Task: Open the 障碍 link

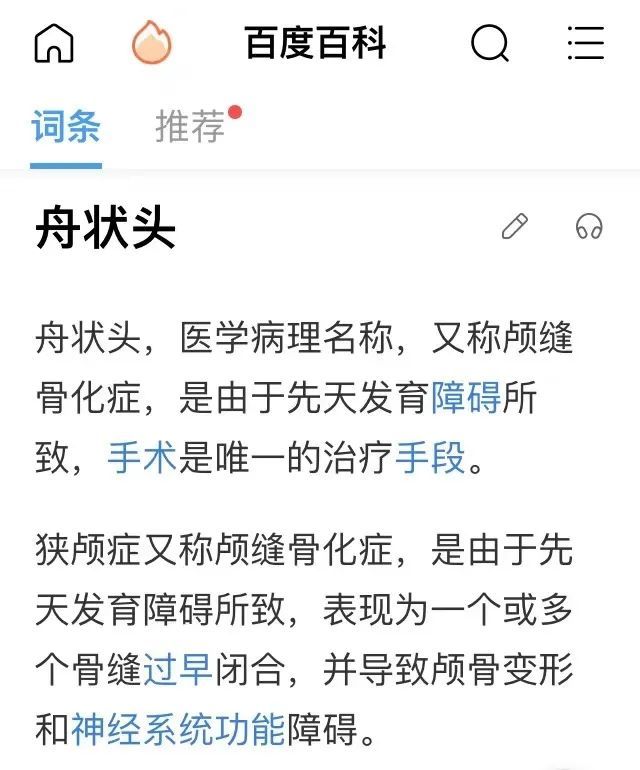Action: pos(466,399)
